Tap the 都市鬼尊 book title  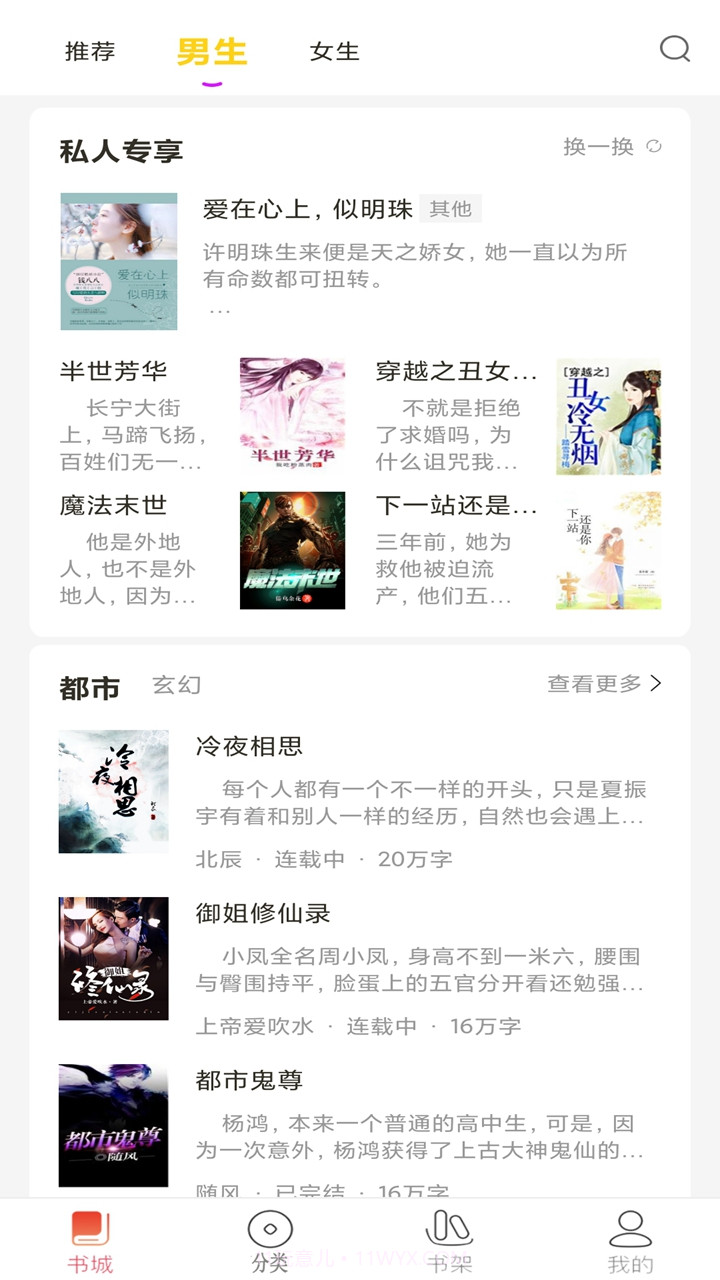[249, 1081]
